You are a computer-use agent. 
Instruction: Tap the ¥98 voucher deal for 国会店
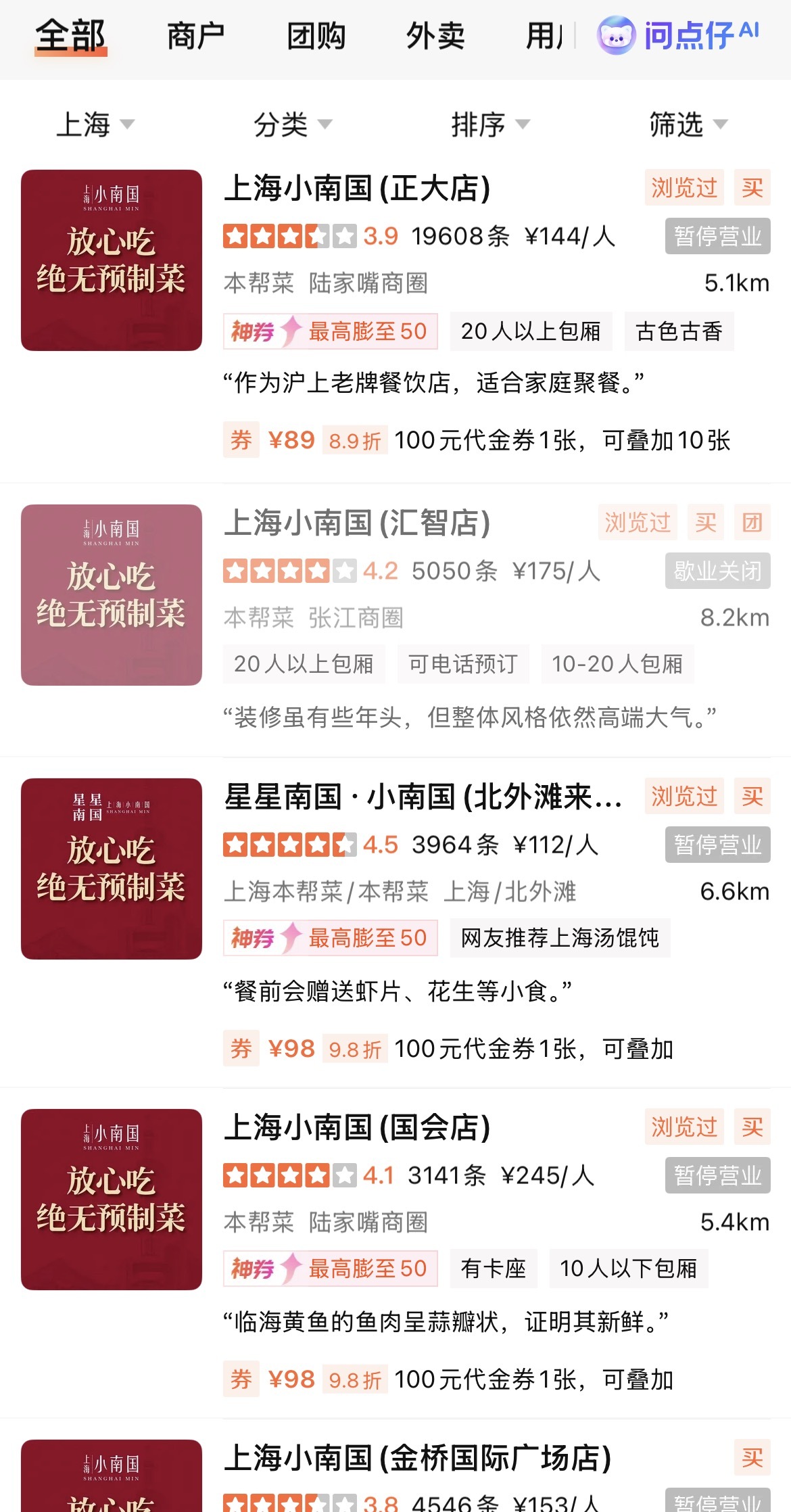tap(448, 1379)
